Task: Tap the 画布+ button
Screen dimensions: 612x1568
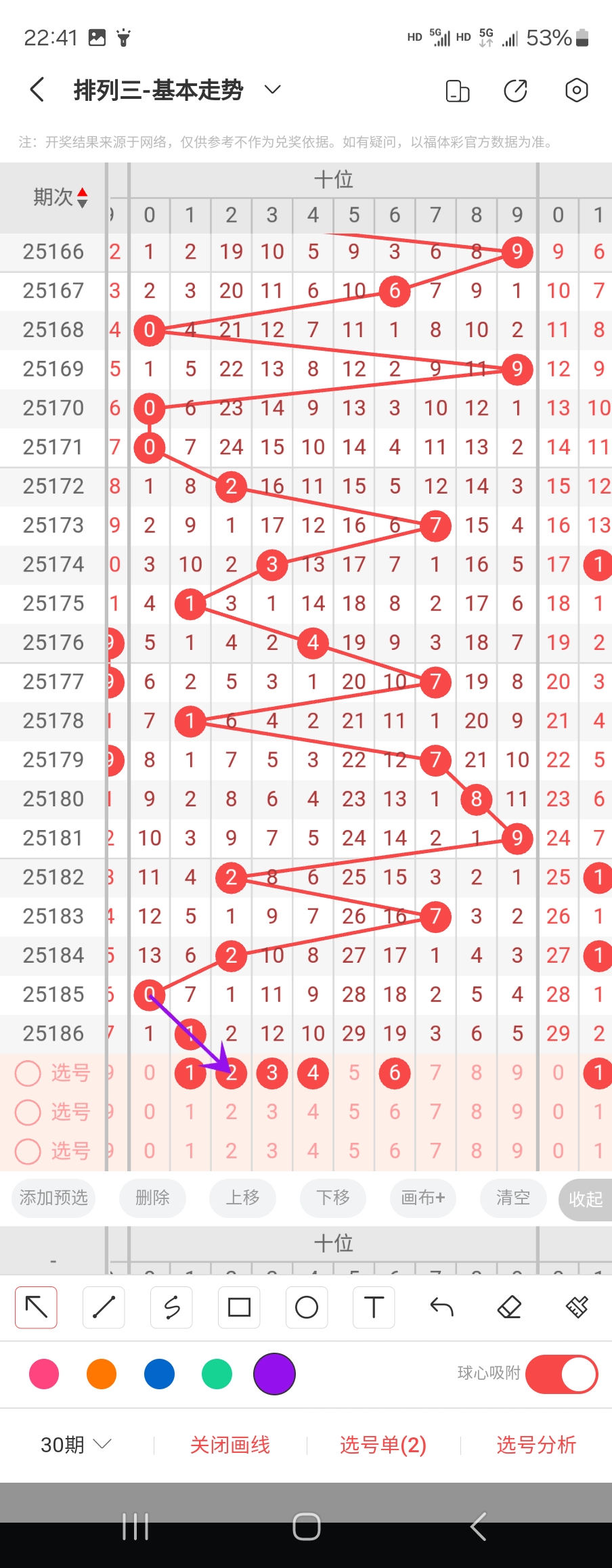Action: tap(423, 1198)
